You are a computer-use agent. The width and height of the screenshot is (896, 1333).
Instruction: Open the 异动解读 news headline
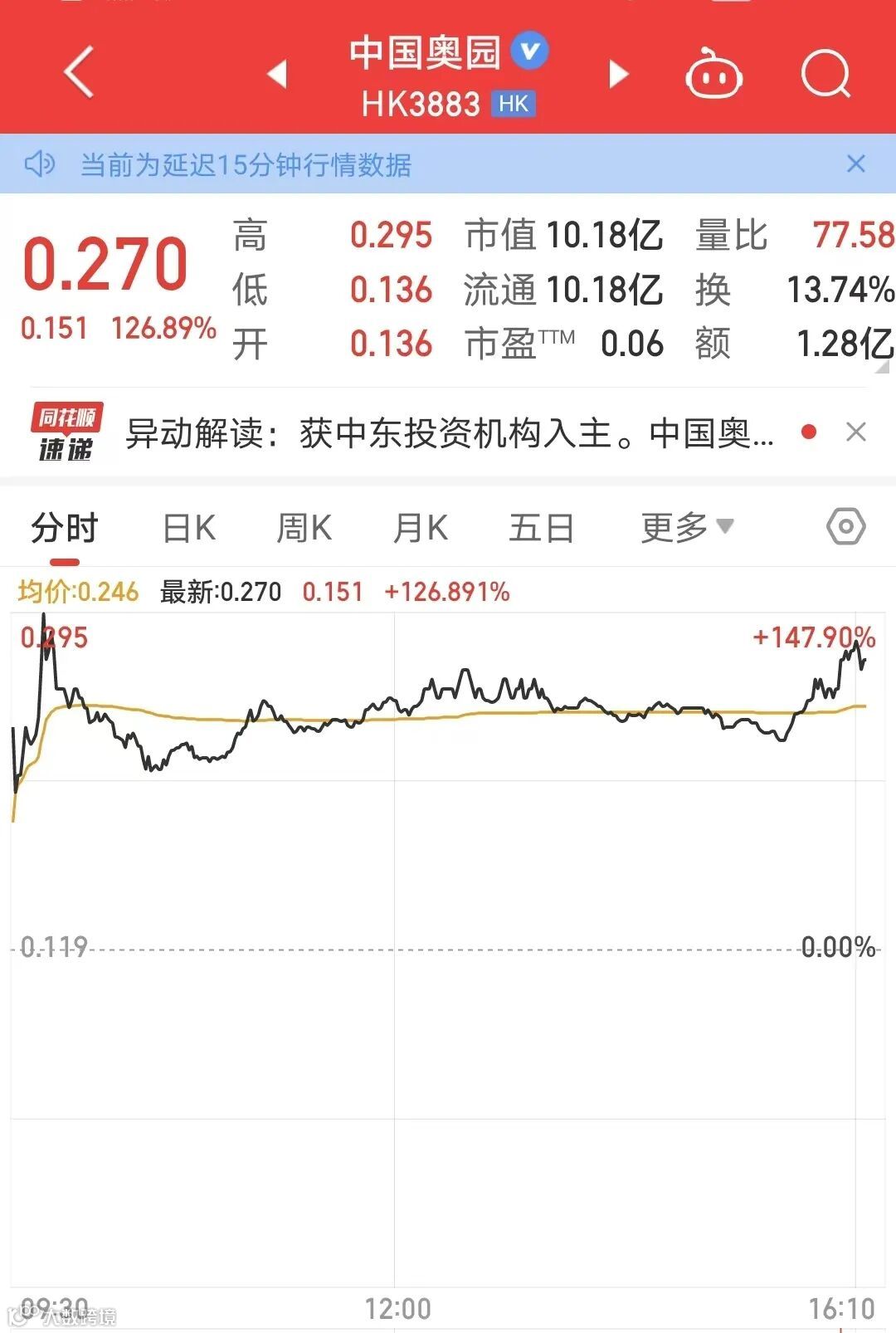click(449, 433)
